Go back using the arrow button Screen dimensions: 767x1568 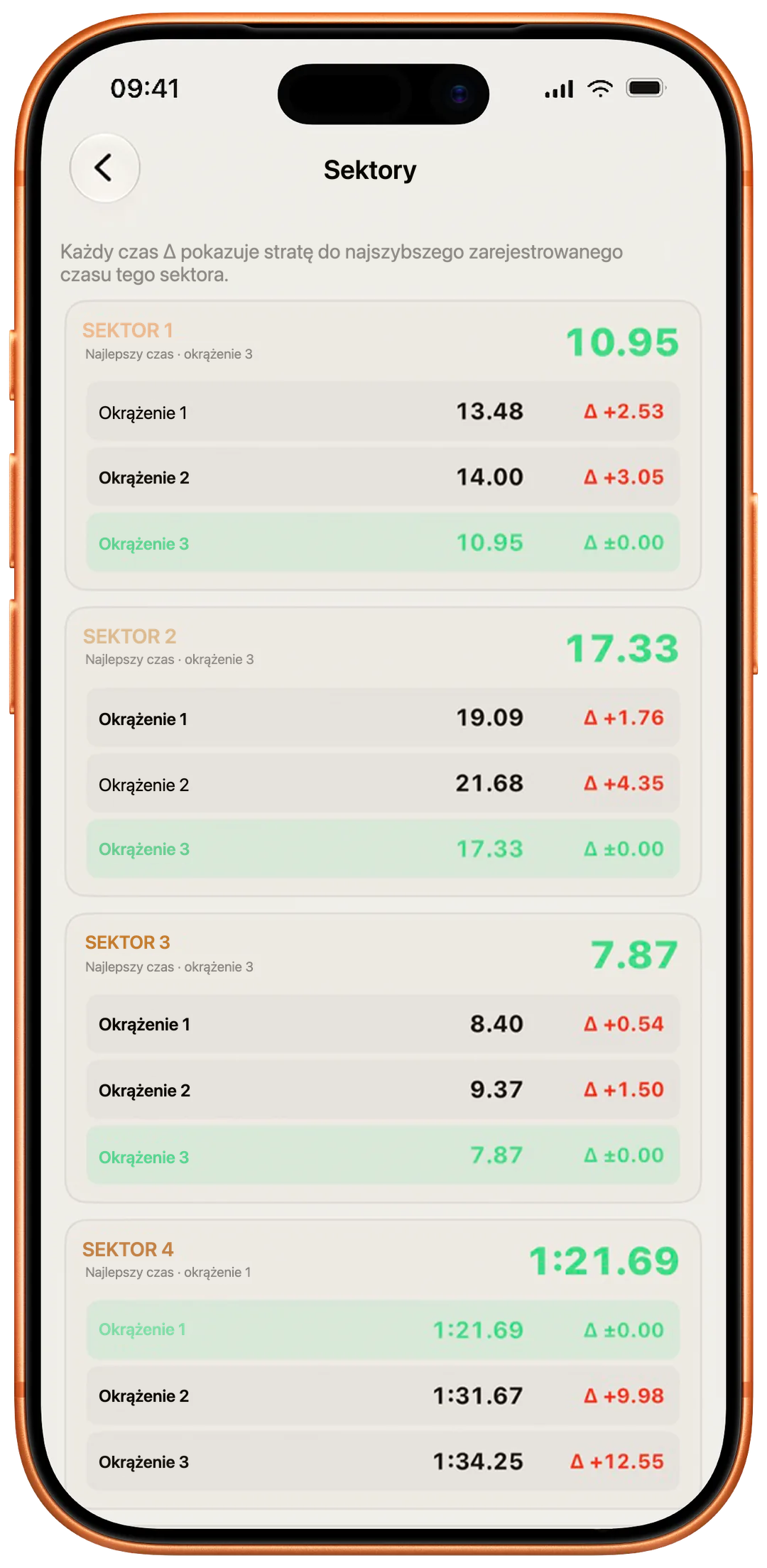(104, 168)
